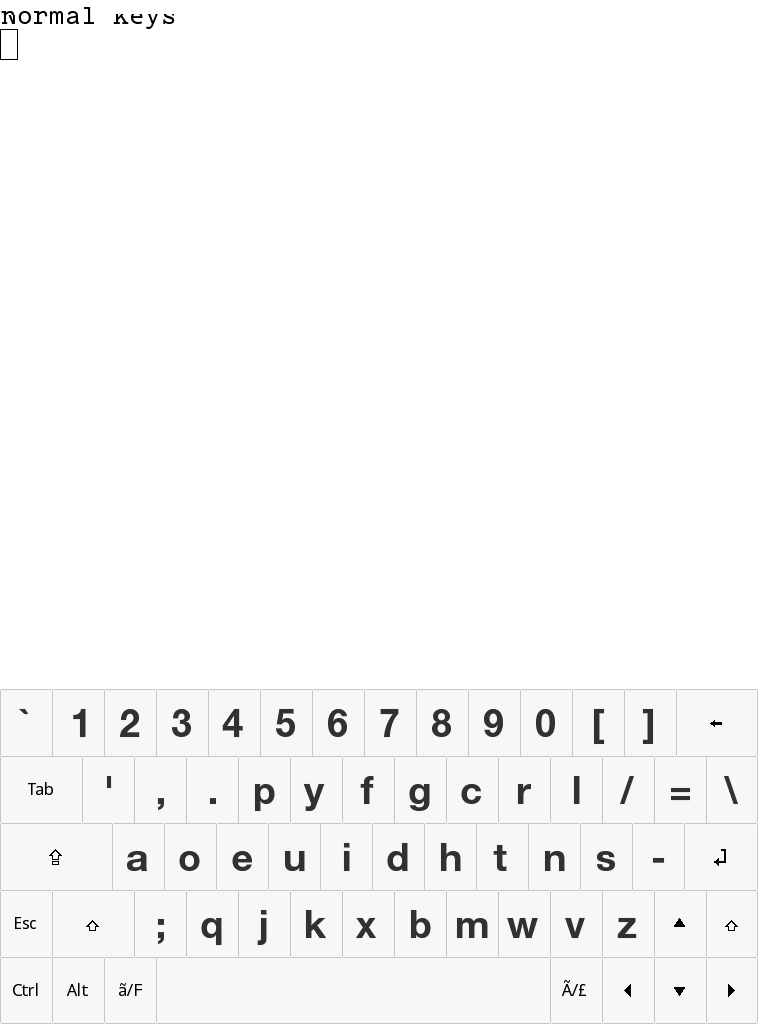Tap the space bar

click(x=353, y=990)
